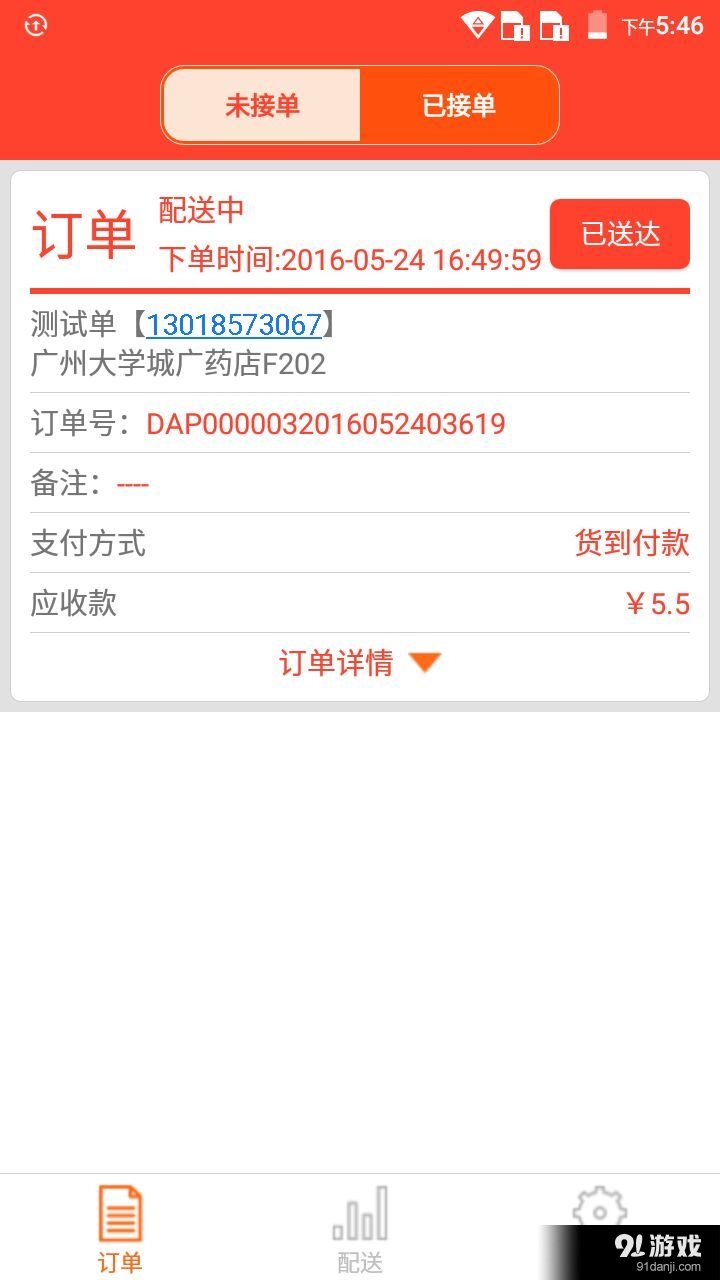The width and height of the screenshot is (720, 1280).
Task: Open the settings gear icon
Action: click(x=600, y=1208)
